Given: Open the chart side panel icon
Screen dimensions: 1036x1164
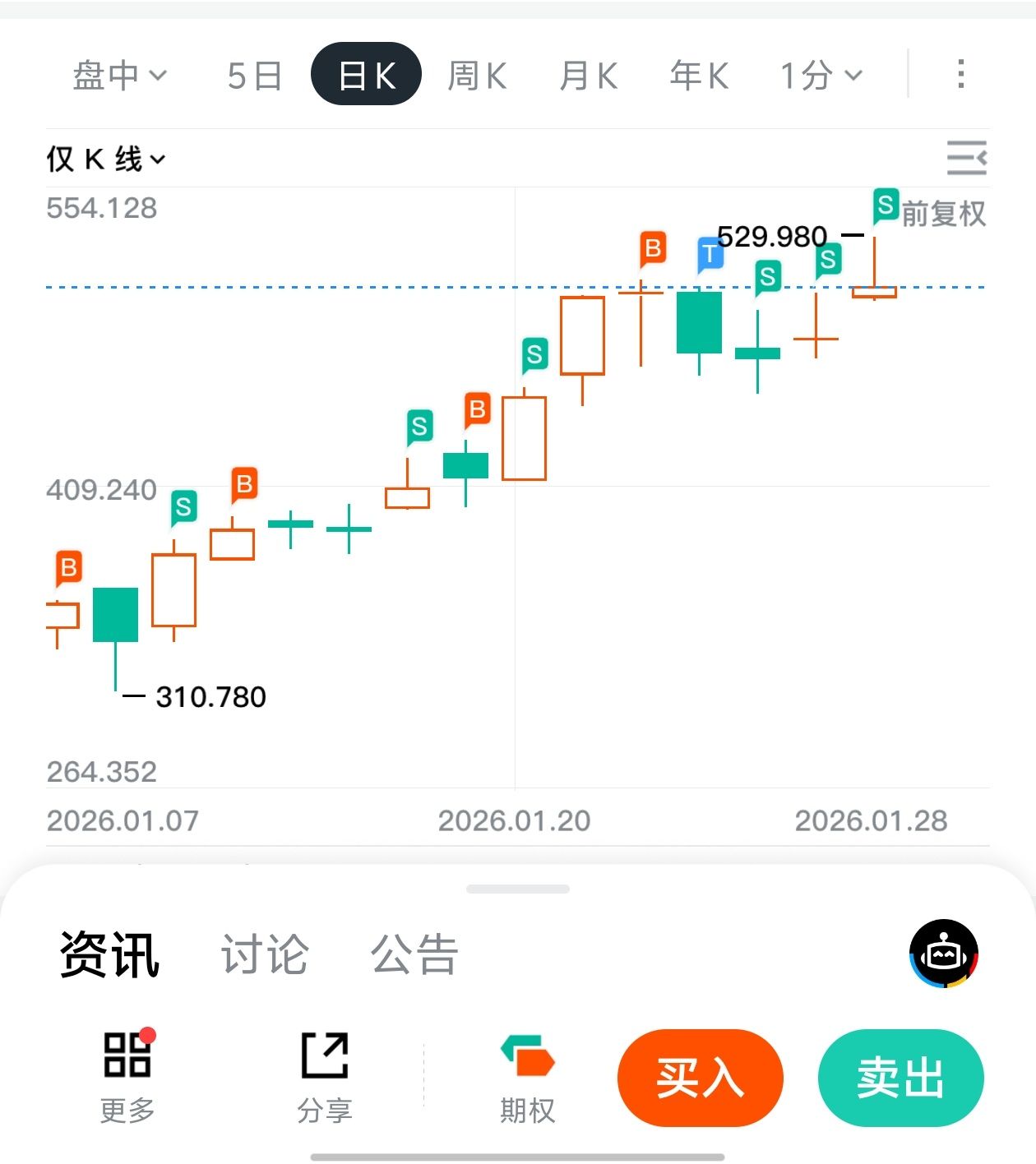Looking at the screenshot, I should [966, 158].
